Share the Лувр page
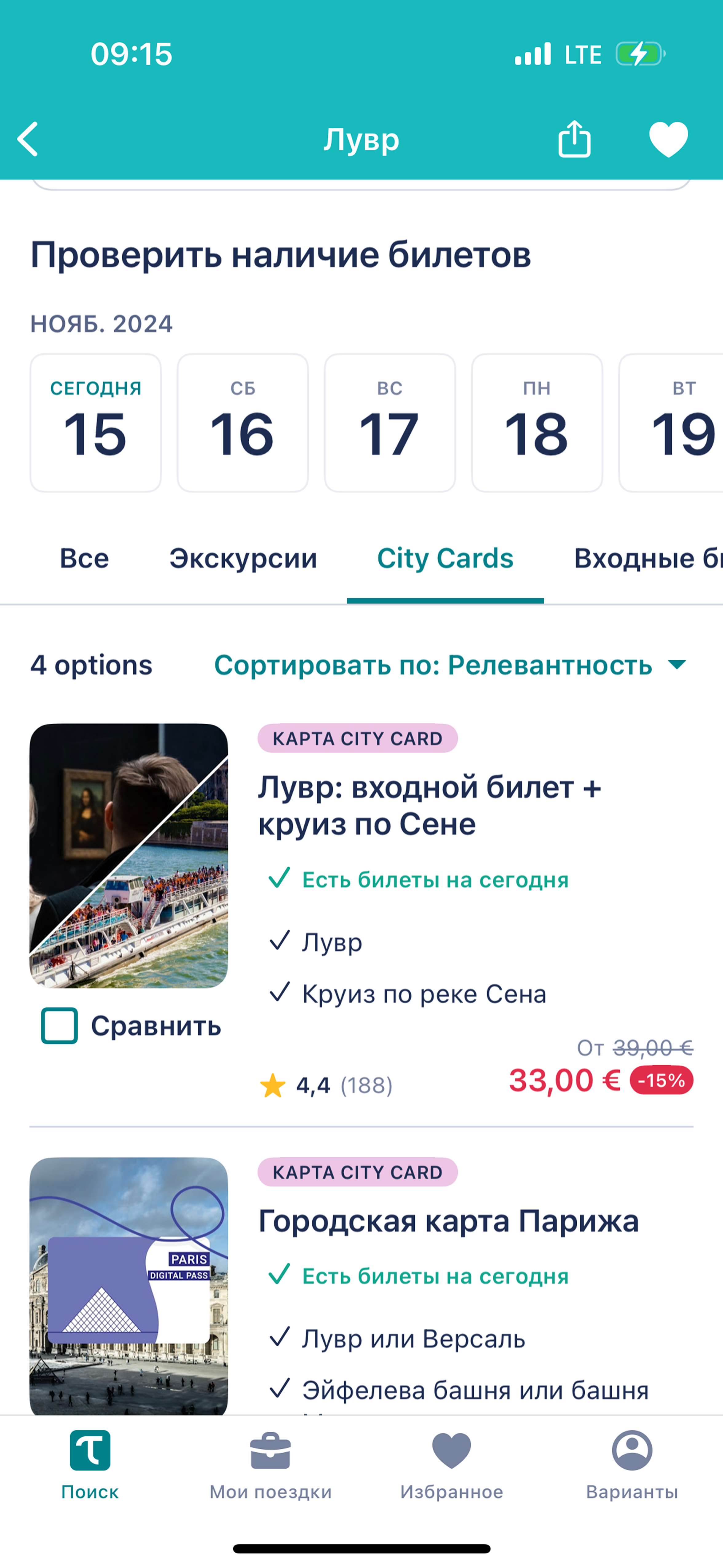Viewport: 723px width, 1568px height. pyautogui.click(x=574, y=139)
